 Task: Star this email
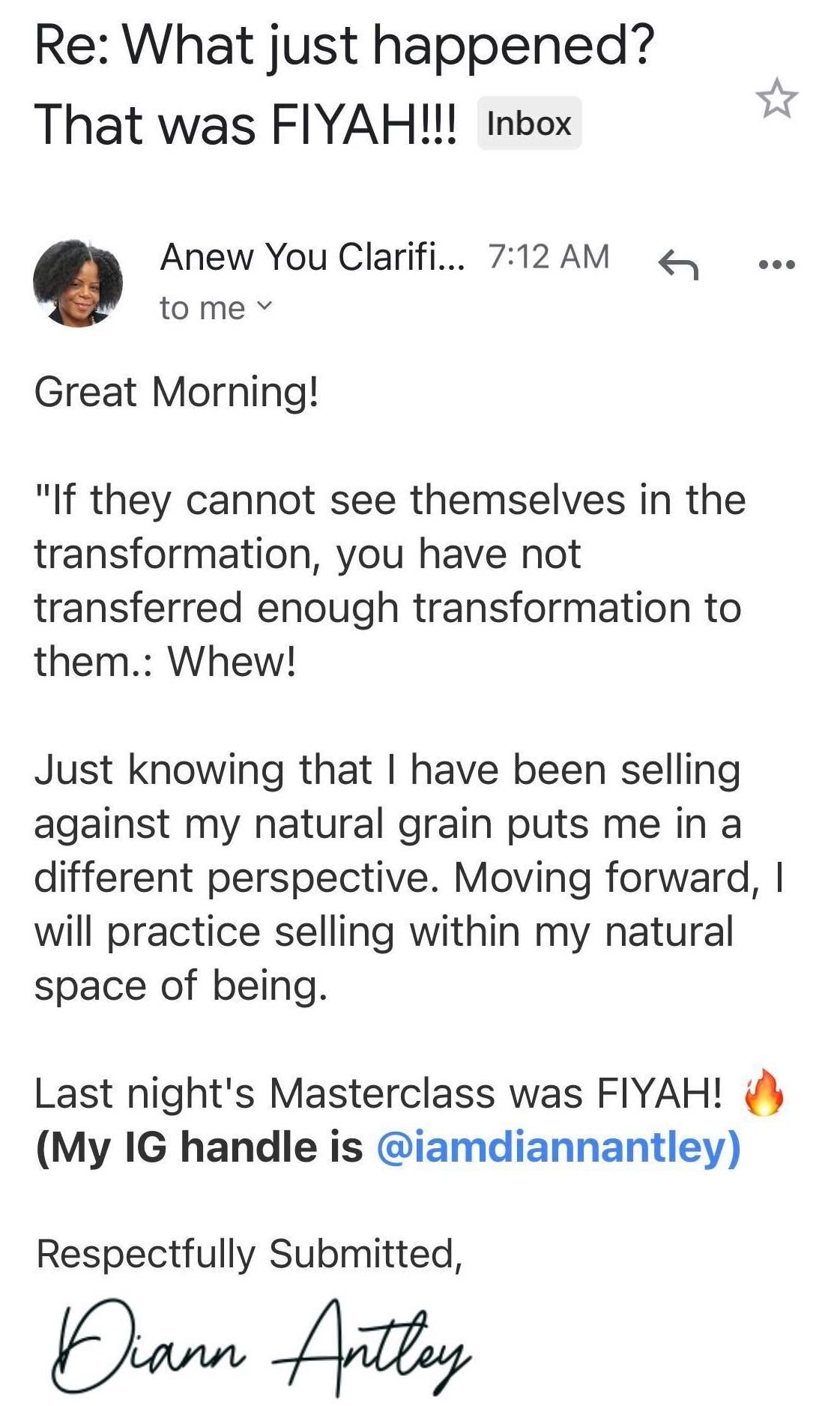point(776,99)
